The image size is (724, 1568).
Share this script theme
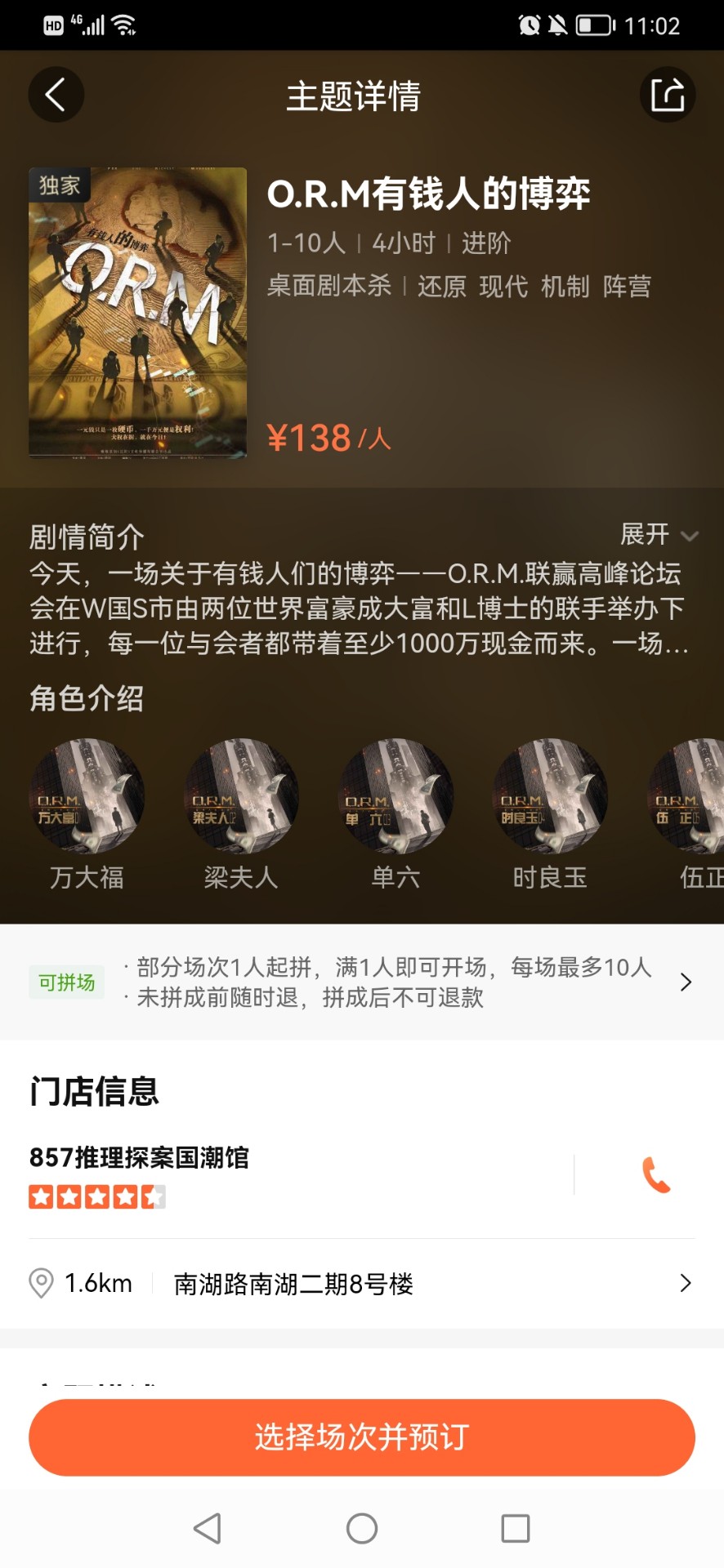point(667,95)
